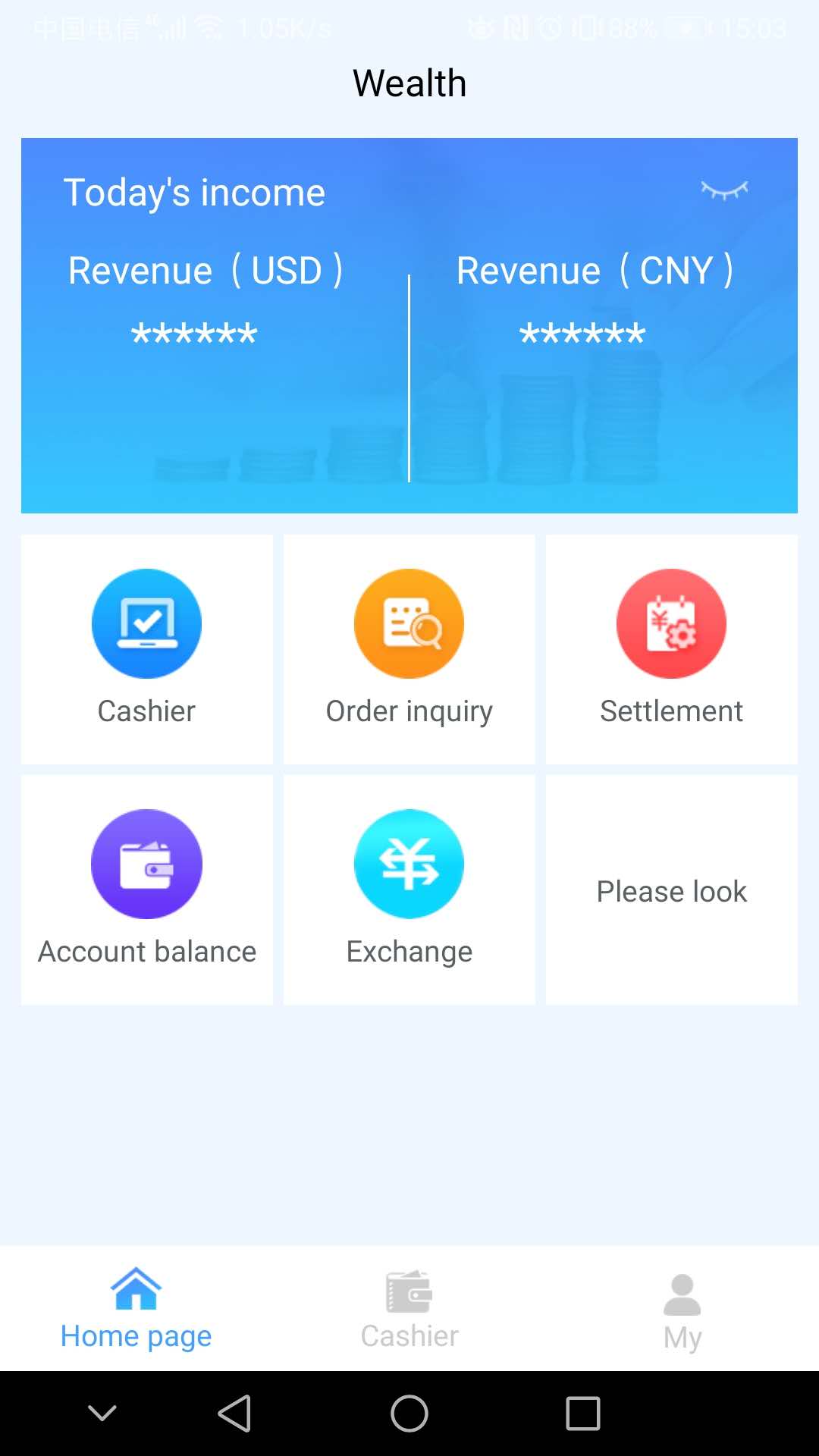
Task: Select the Home page tab
Action: pyautogui.click(x=136, y=1309)
